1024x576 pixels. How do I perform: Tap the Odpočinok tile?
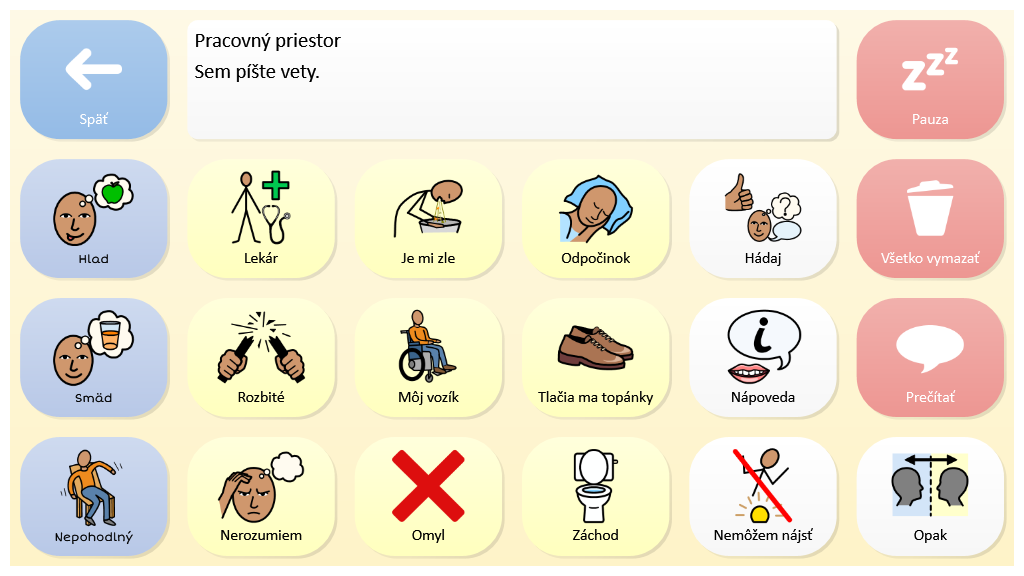pyautogui.click(x=595, y=218)
